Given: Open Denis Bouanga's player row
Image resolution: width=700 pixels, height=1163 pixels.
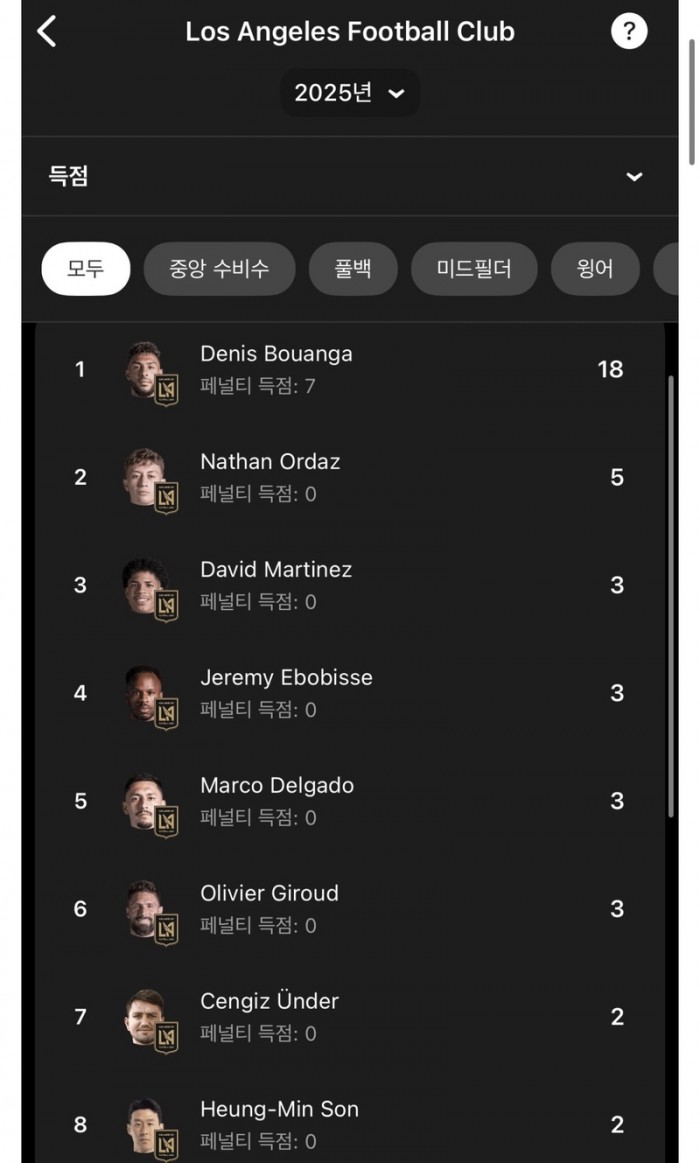Looking at the screenshot, I should click(349, 369).
